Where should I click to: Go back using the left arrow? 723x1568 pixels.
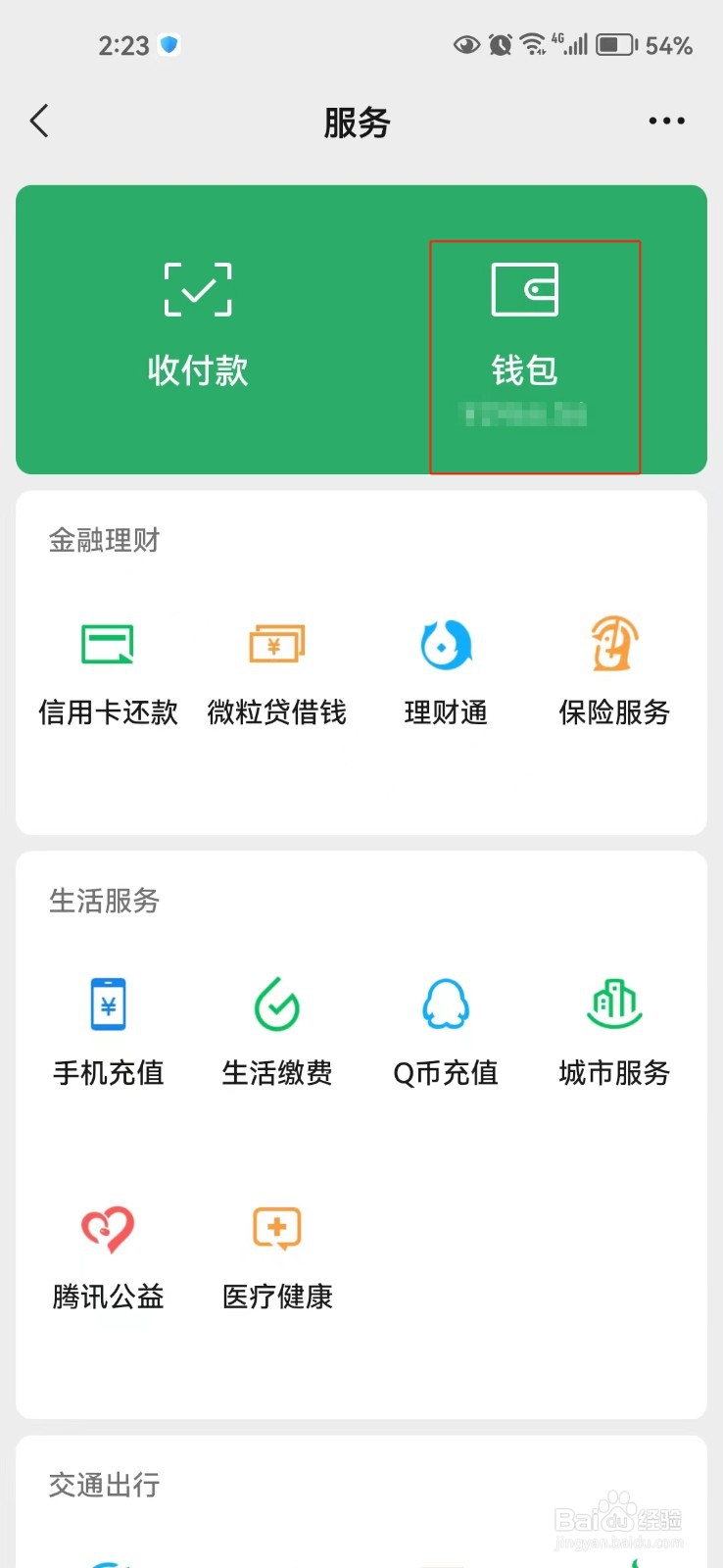coord(38,121)
